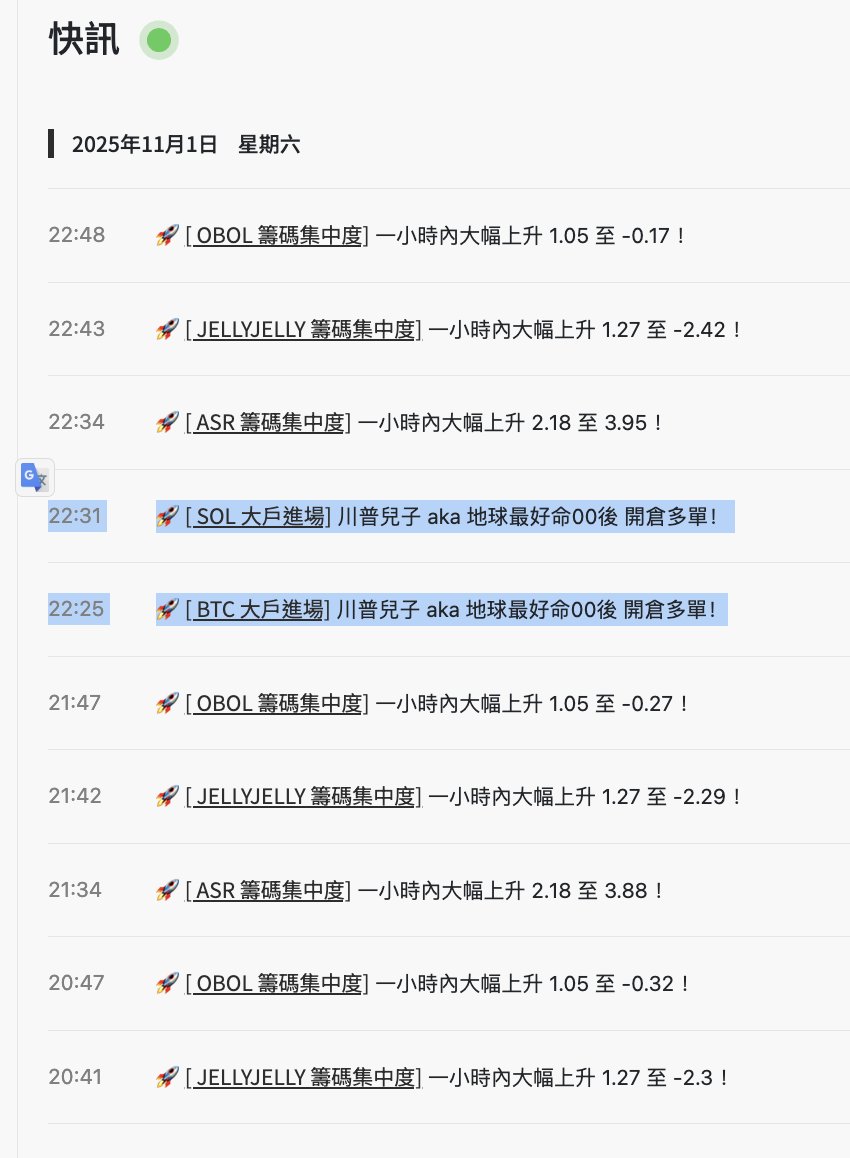The image size is (850, 1158).
Task: Click the rocket icon on the 20:47 OBOL alert
Action: pyautogui.click(x=166, y=983)
